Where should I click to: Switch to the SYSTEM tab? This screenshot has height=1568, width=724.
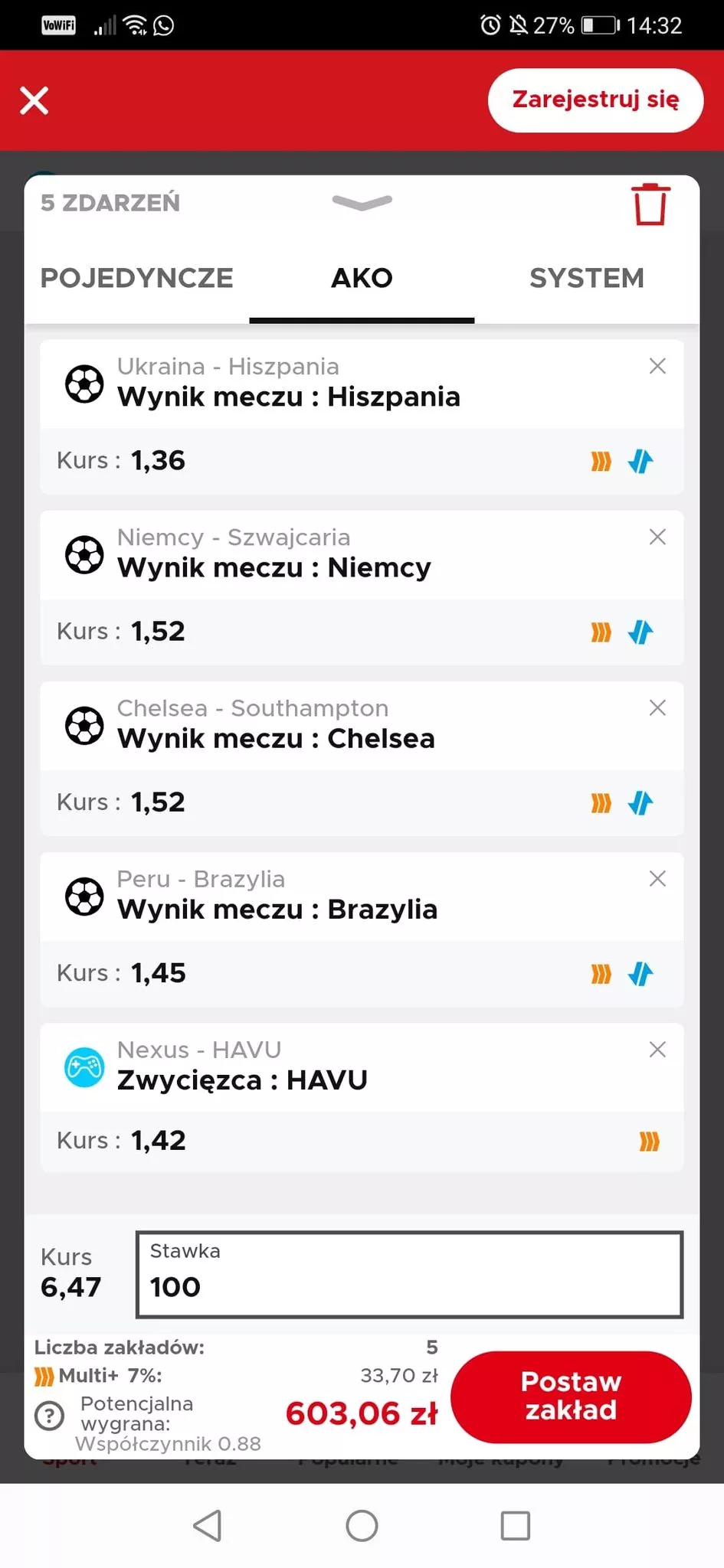pyautogui.click(x=587, y=278)
